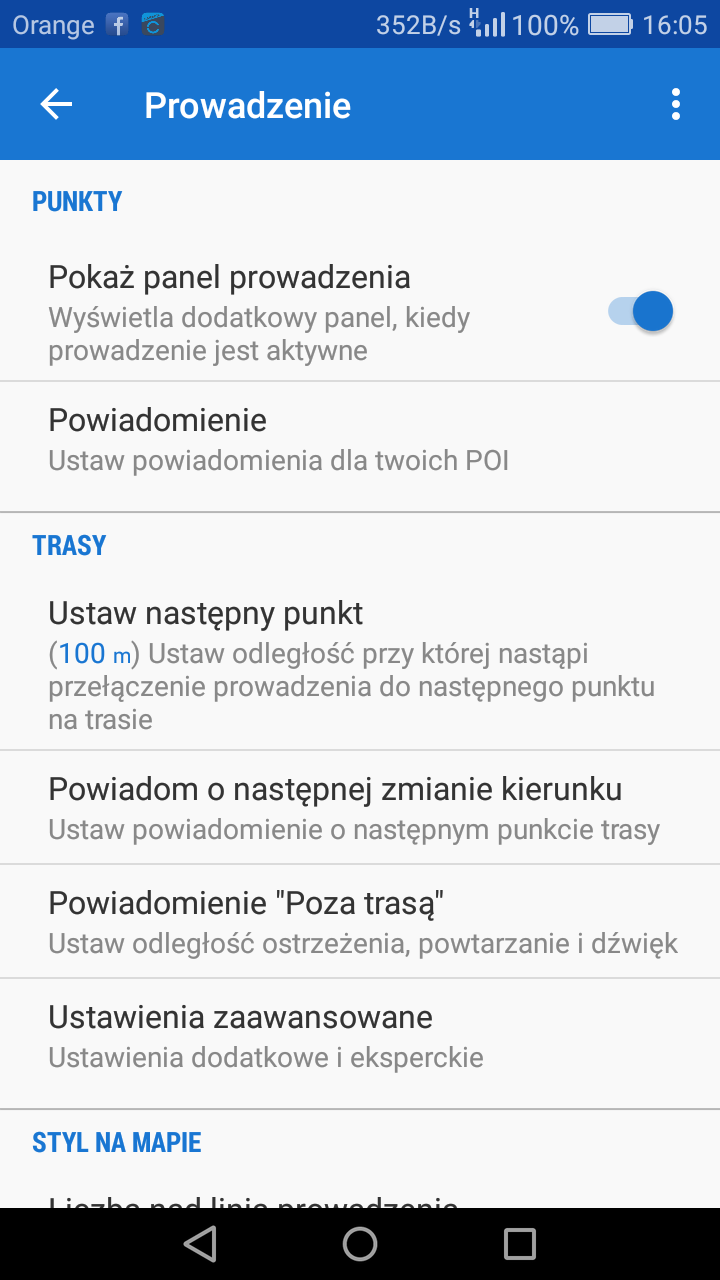Tap the system home button

click(x=360, y=1243)
